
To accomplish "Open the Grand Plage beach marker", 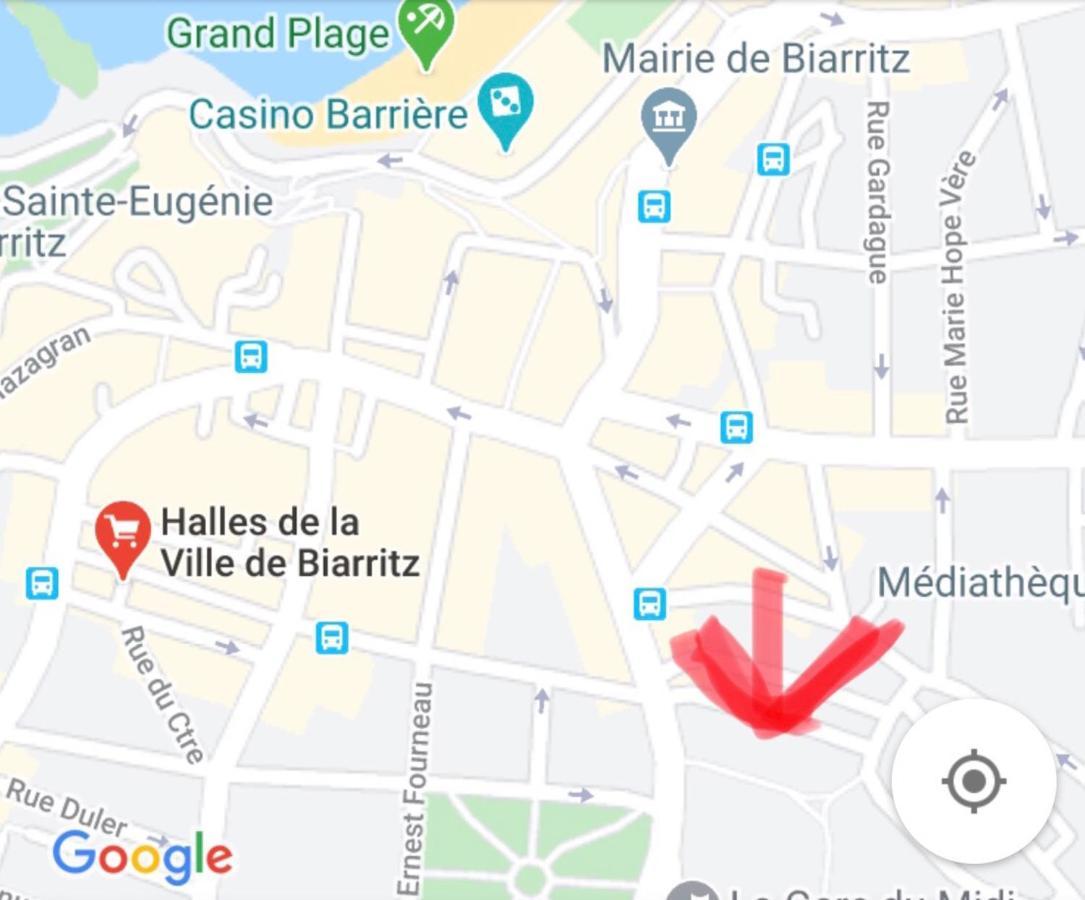I will [427, 27].
